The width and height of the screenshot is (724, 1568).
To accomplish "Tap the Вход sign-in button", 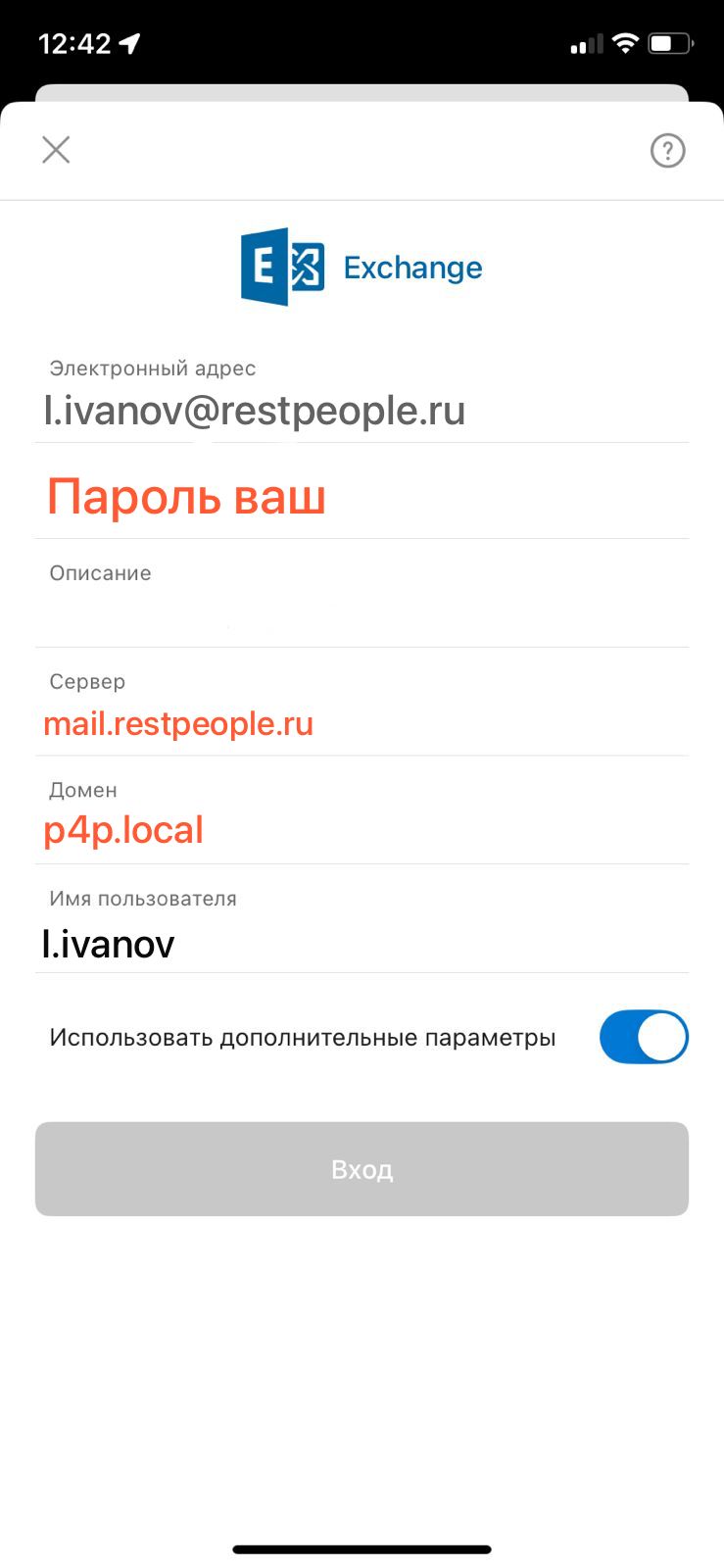I will click(x=362, y=1169).
